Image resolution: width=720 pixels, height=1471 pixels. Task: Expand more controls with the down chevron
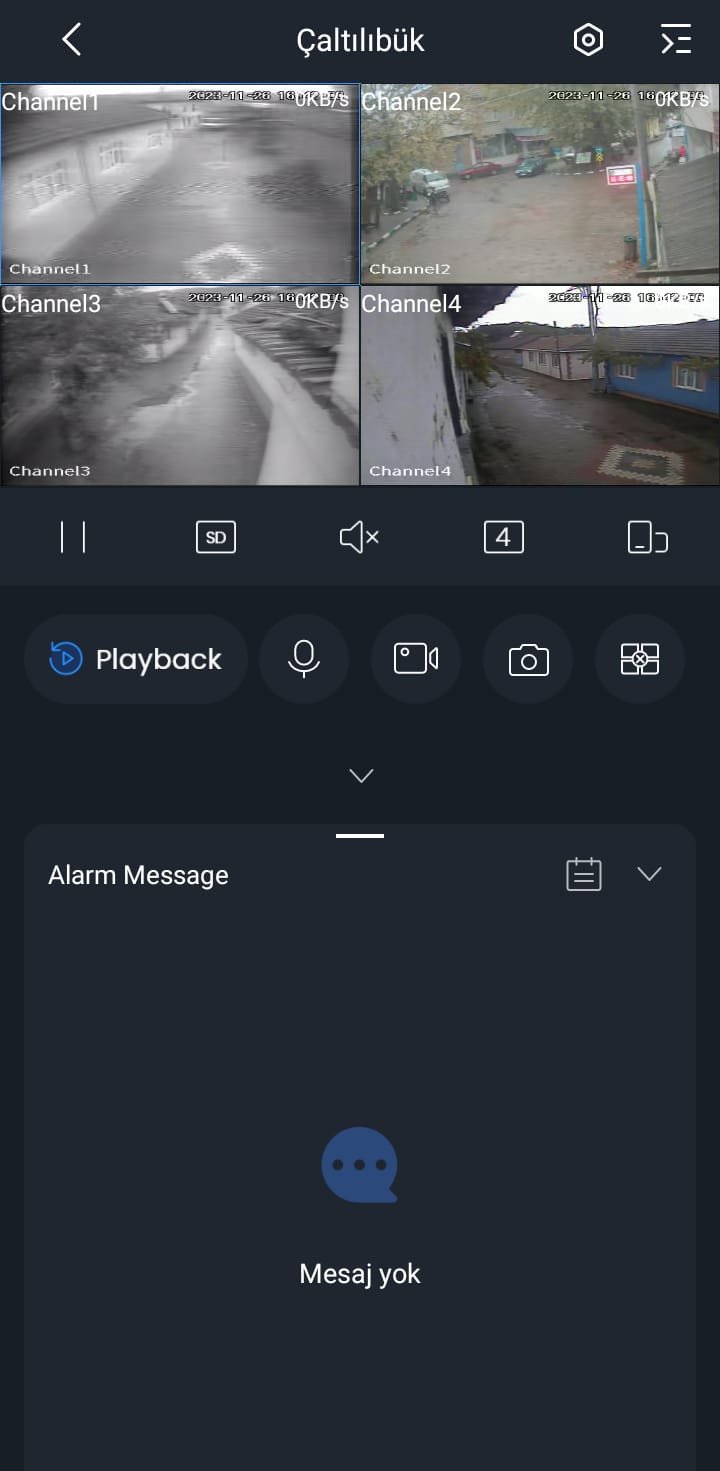point(361,776)
